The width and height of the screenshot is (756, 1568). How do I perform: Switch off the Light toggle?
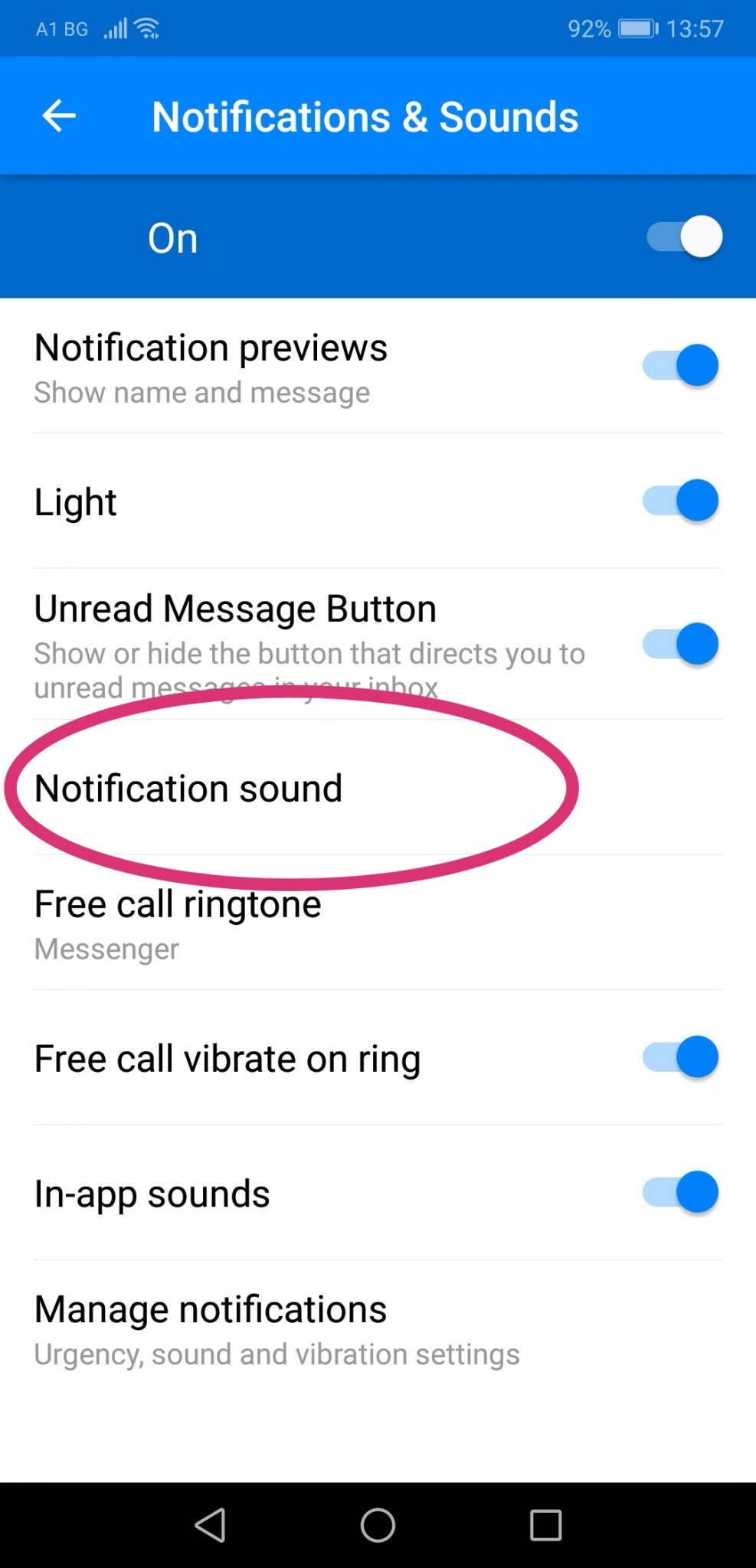coord(680,501)
